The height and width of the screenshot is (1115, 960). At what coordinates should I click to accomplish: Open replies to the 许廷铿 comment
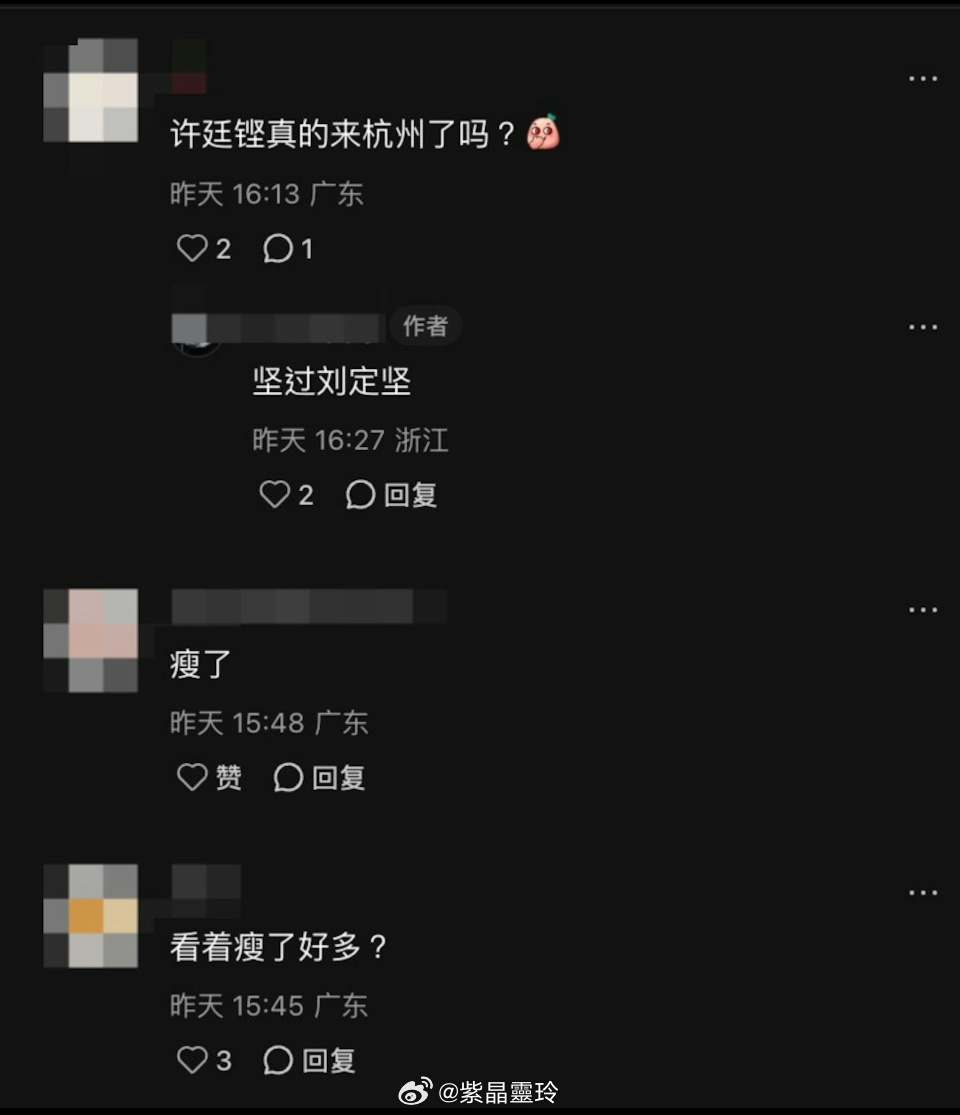coord(278,248)
